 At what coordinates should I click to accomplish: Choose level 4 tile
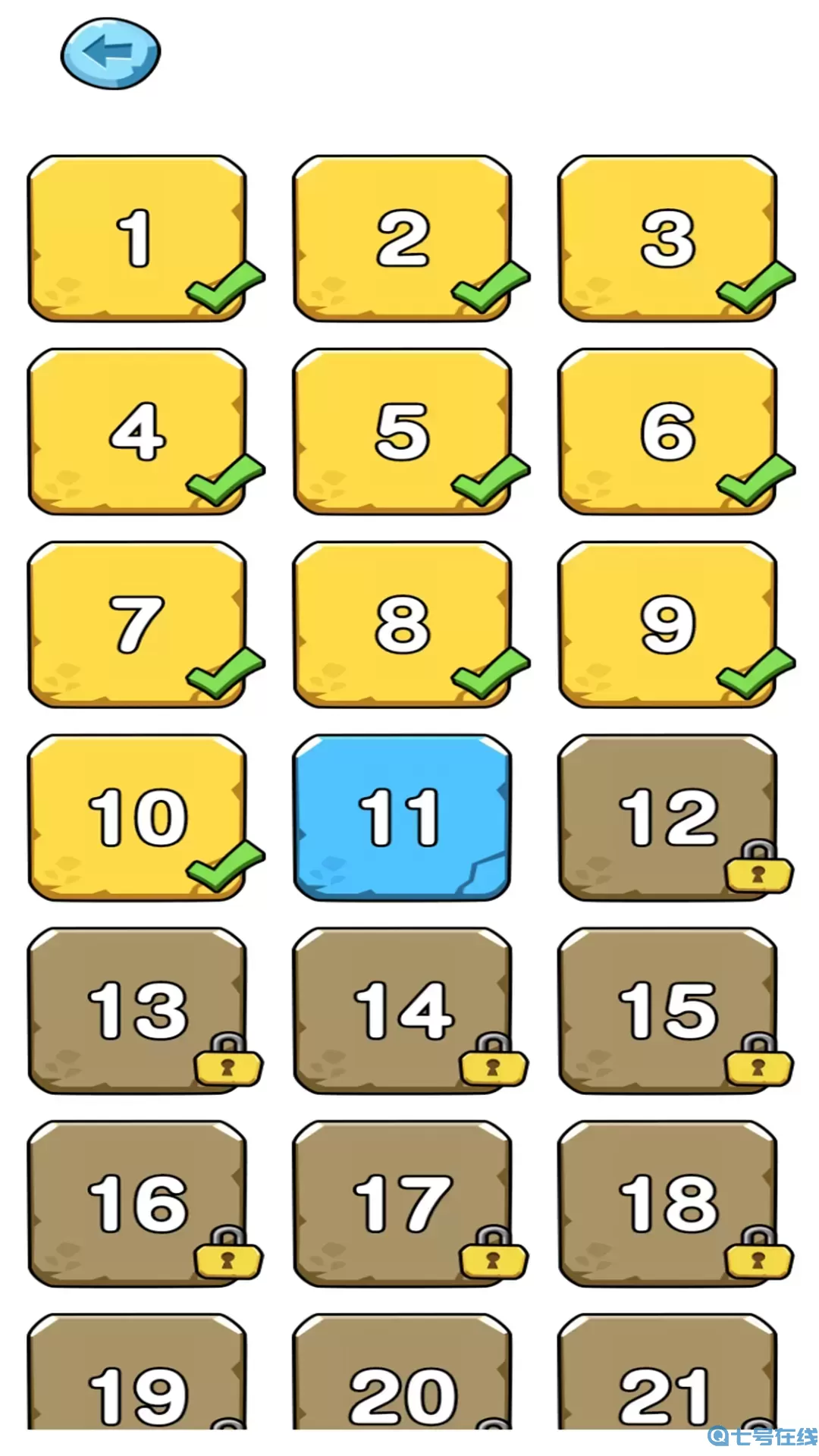137,431
